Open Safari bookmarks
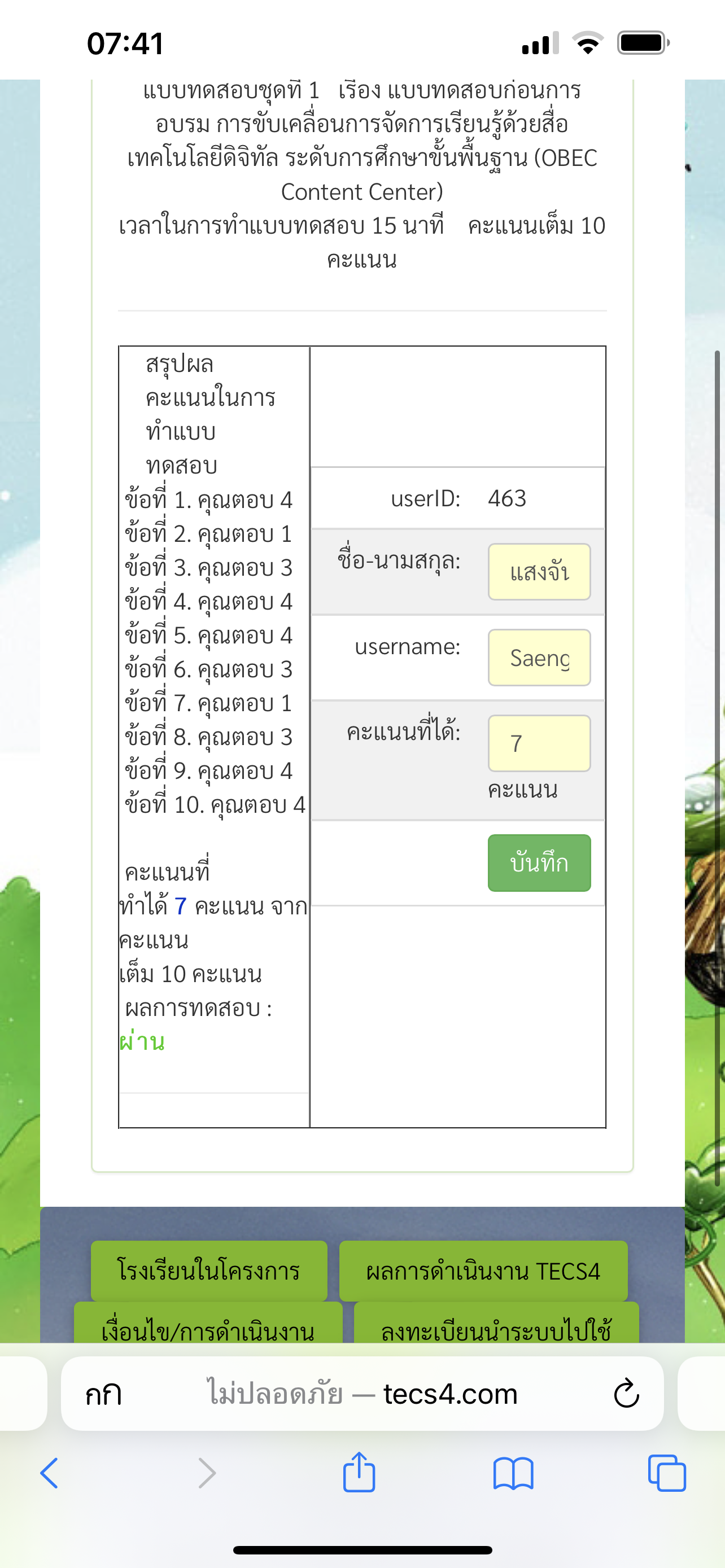The width and height of the screenshot is (725, 1568). [513, 1474]
